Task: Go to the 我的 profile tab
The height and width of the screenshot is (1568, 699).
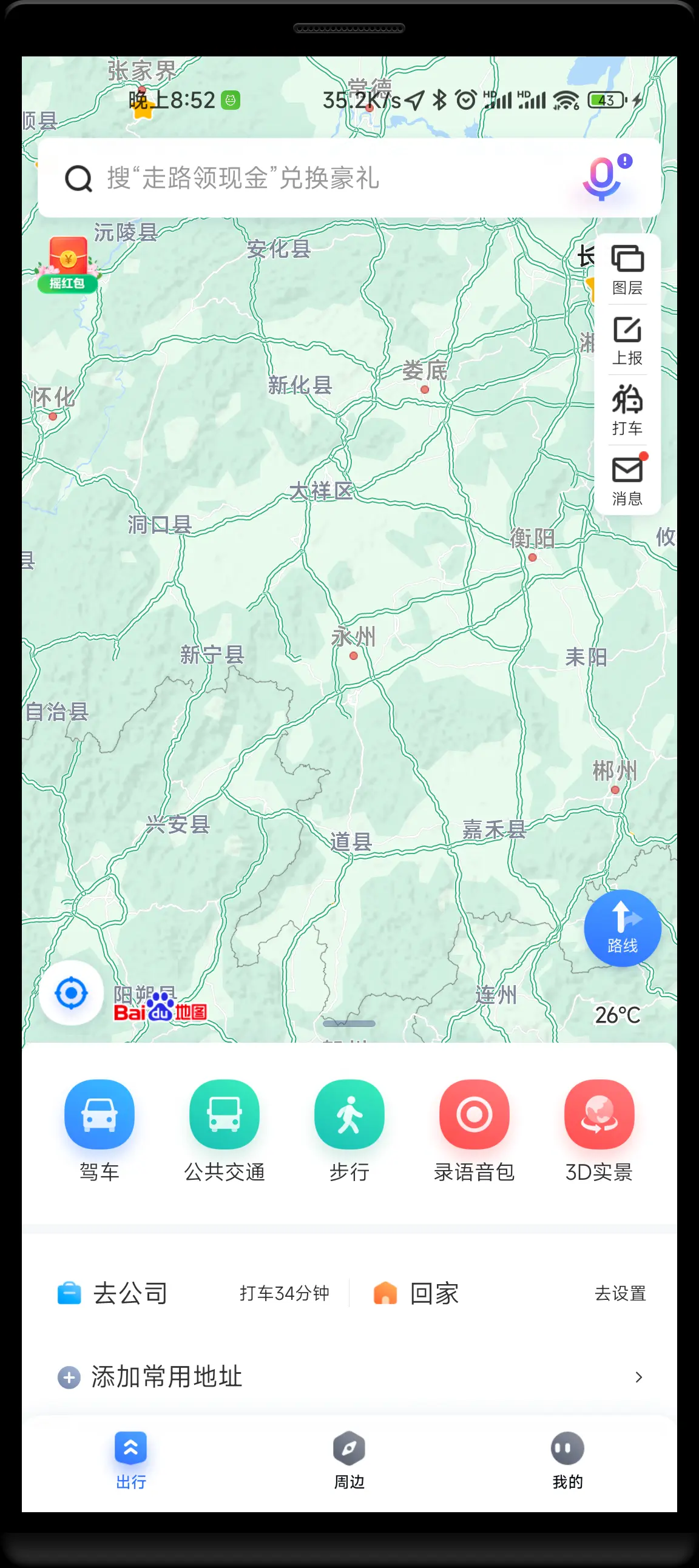Action: pos(567,1459)
